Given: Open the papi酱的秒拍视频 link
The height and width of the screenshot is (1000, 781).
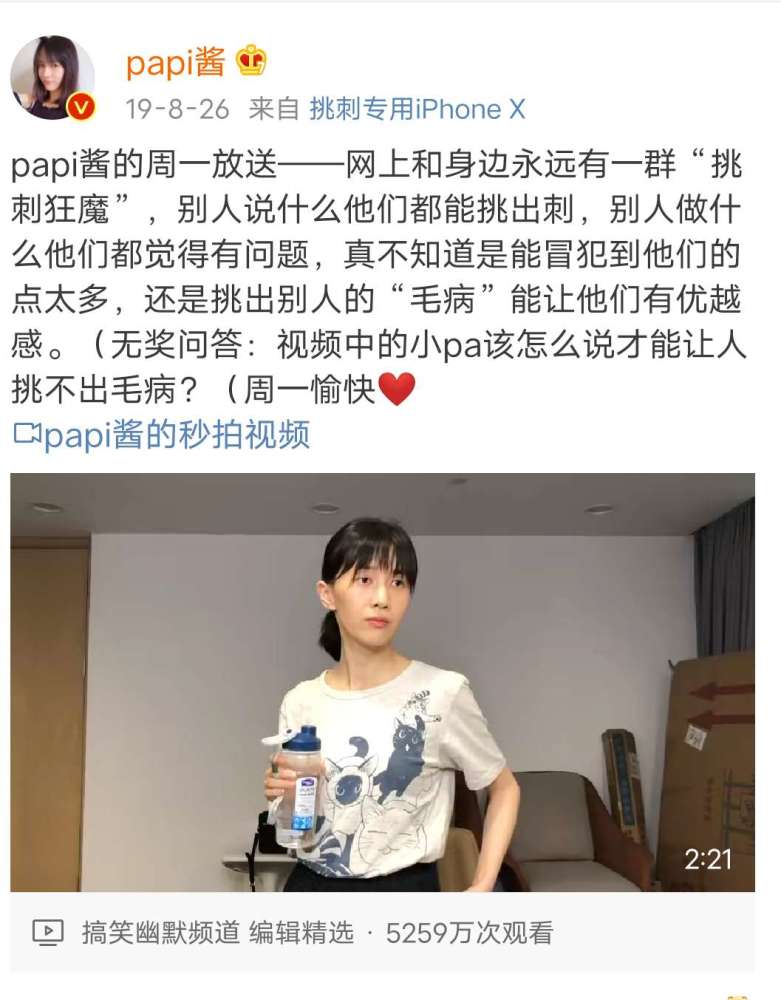Looking at the screenshot, I should [161, 435].
